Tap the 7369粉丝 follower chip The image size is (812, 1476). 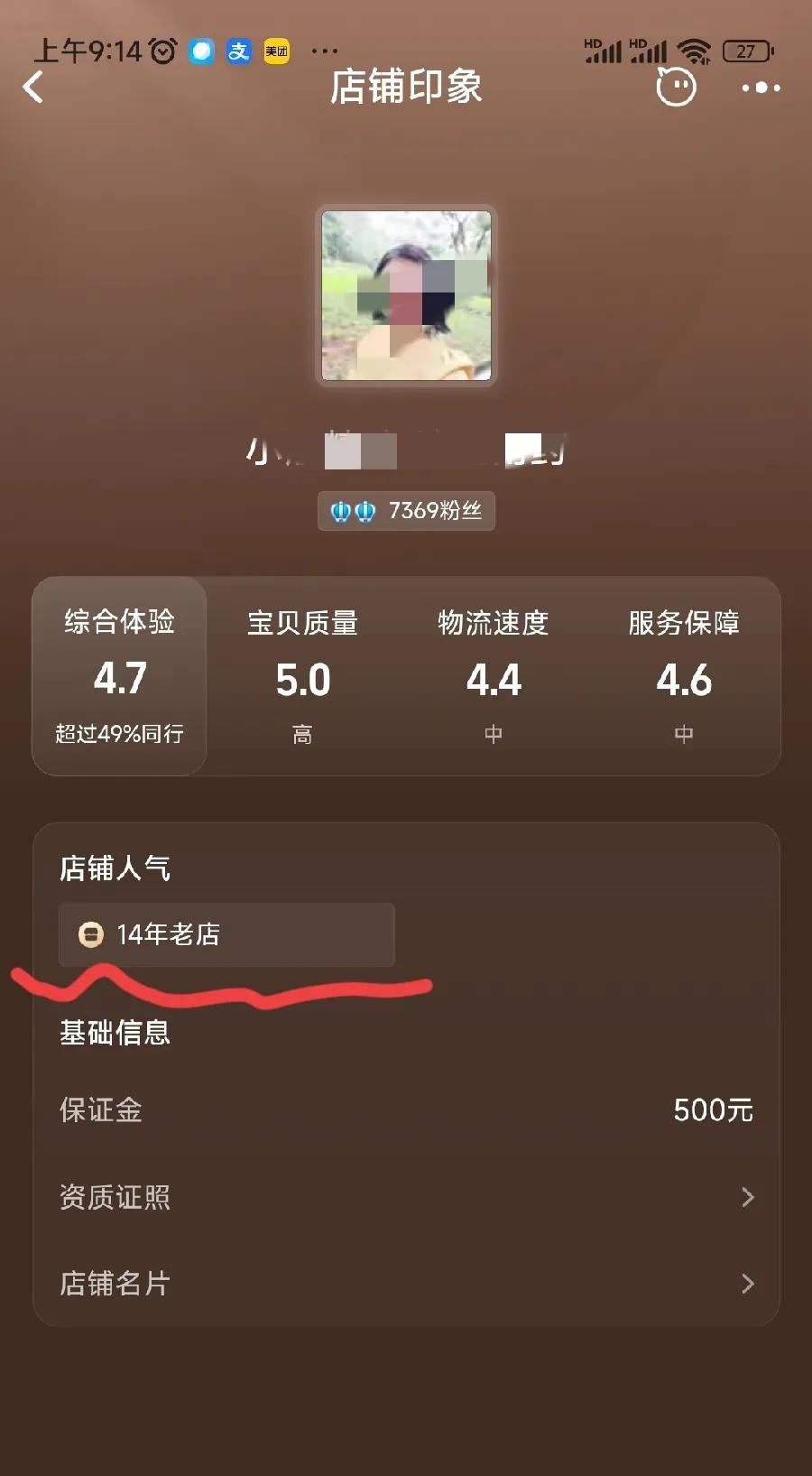406,511
